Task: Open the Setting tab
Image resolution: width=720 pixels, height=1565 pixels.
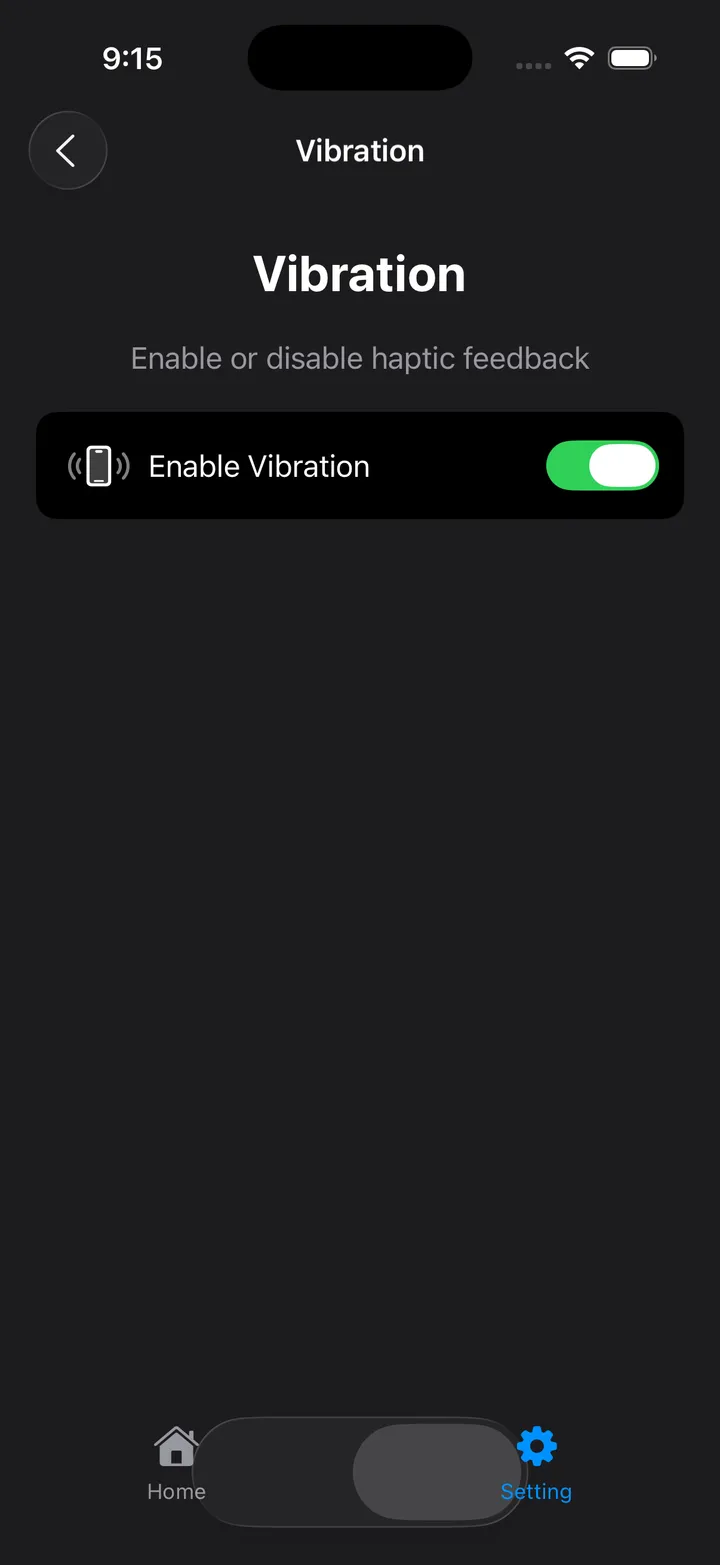Action: 537,1465
